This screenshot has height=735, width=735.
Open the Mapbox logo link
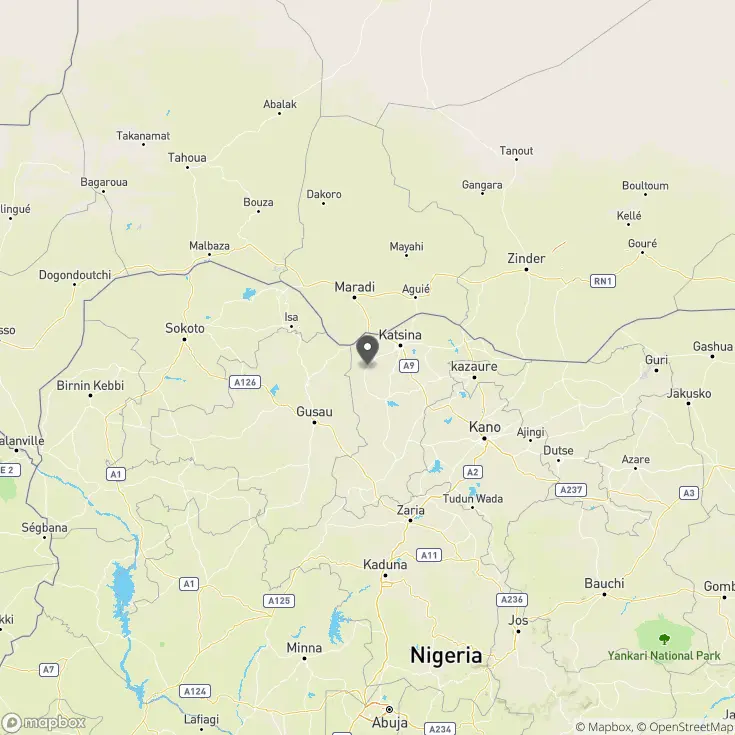point(44,721)
